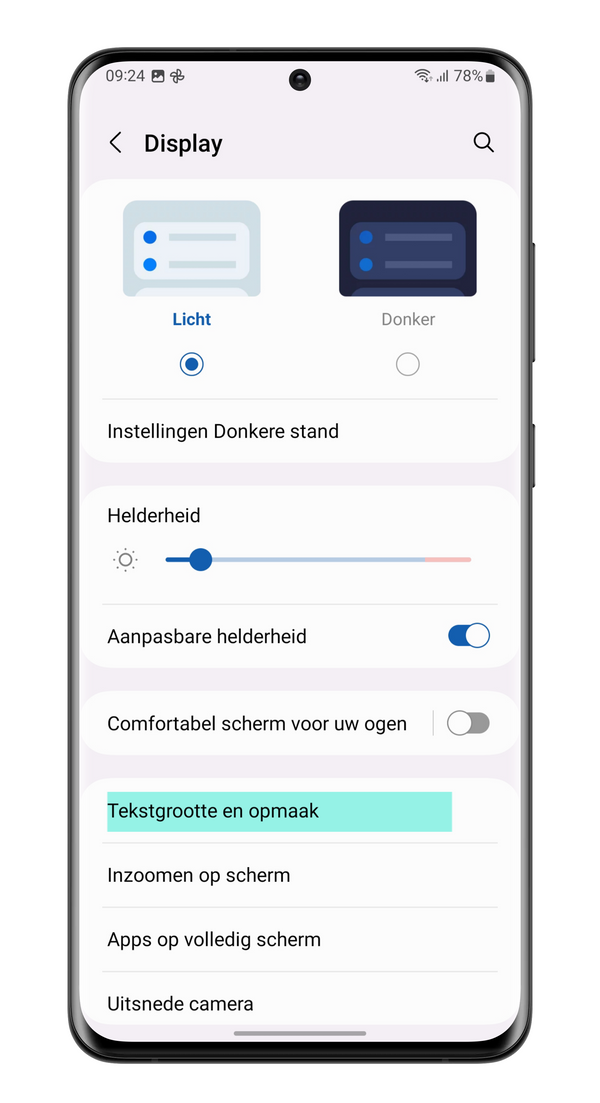
Task: Open Uitsnede camera
Action: pyautogui.click(x=300, y=1003)
